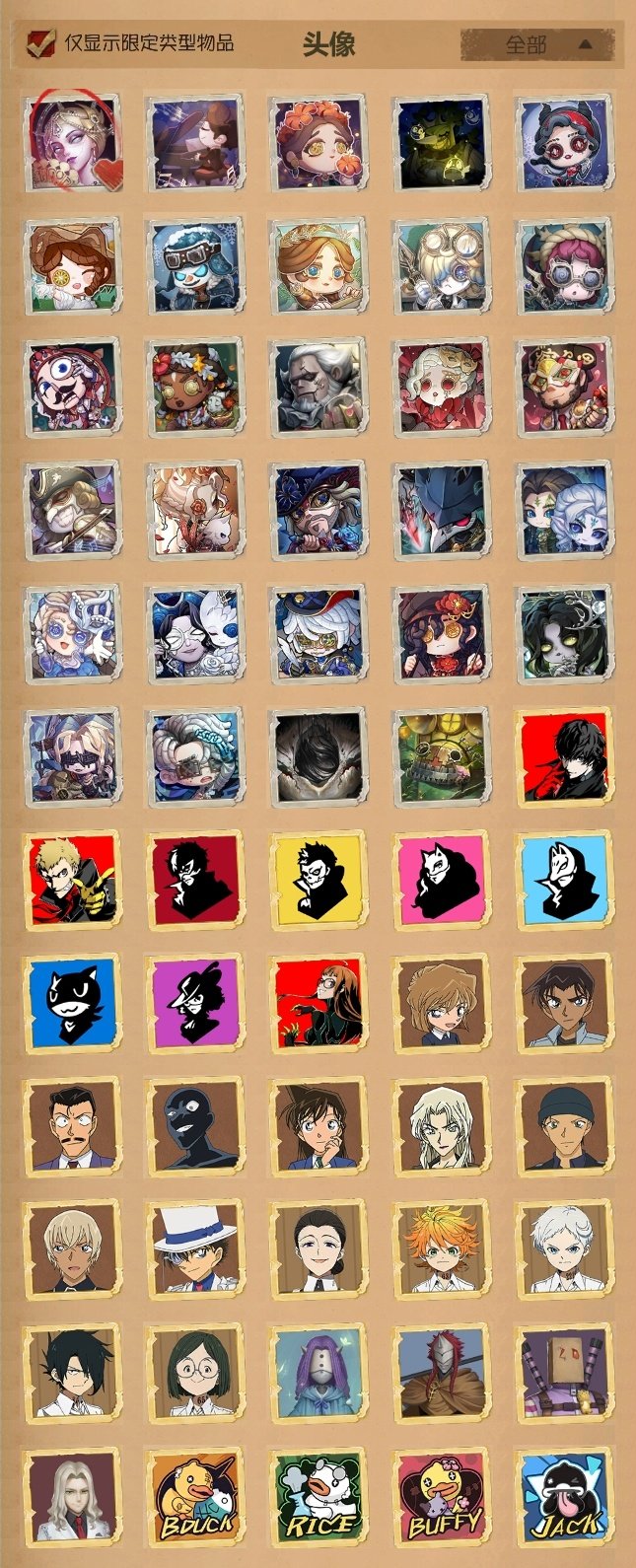Select the pianist at grand piano avatar
The image size is (636, 1568).
(195, 143)
